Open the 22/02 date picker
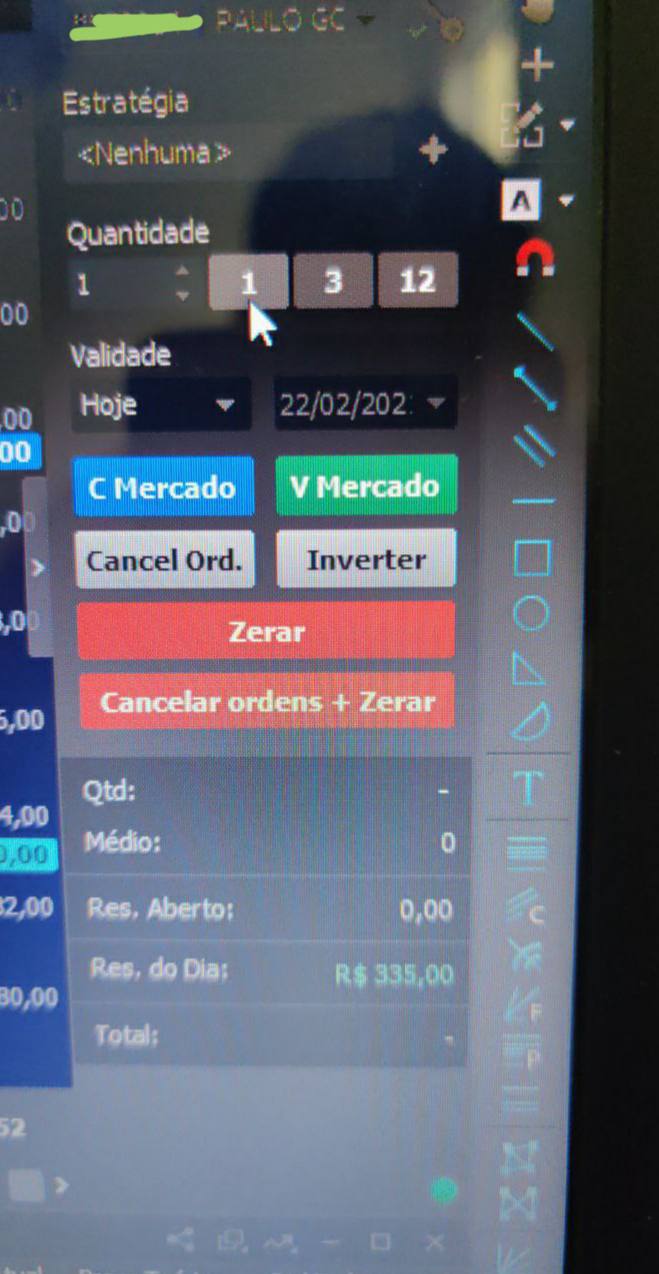This screenshot has height=1274, width=659. [x=364, y=404]
